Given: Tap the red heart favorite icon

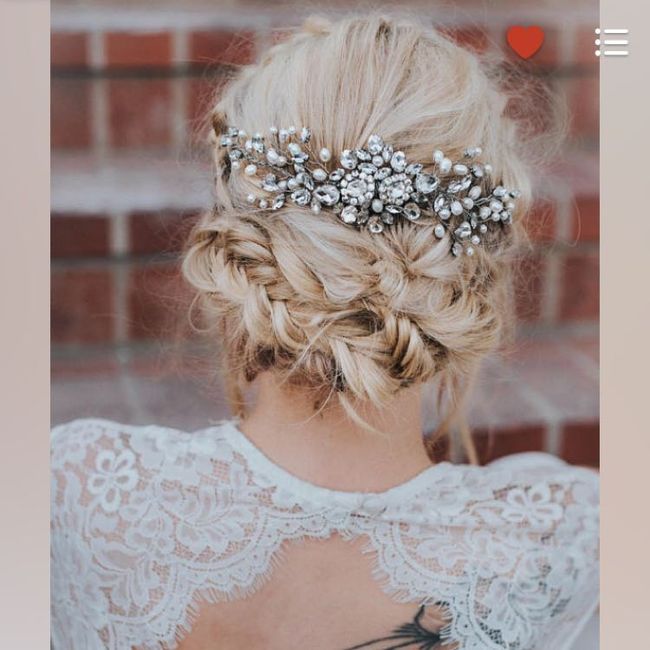Looking at the screenshot, I should pyautogui.click(x=525, y=42).
